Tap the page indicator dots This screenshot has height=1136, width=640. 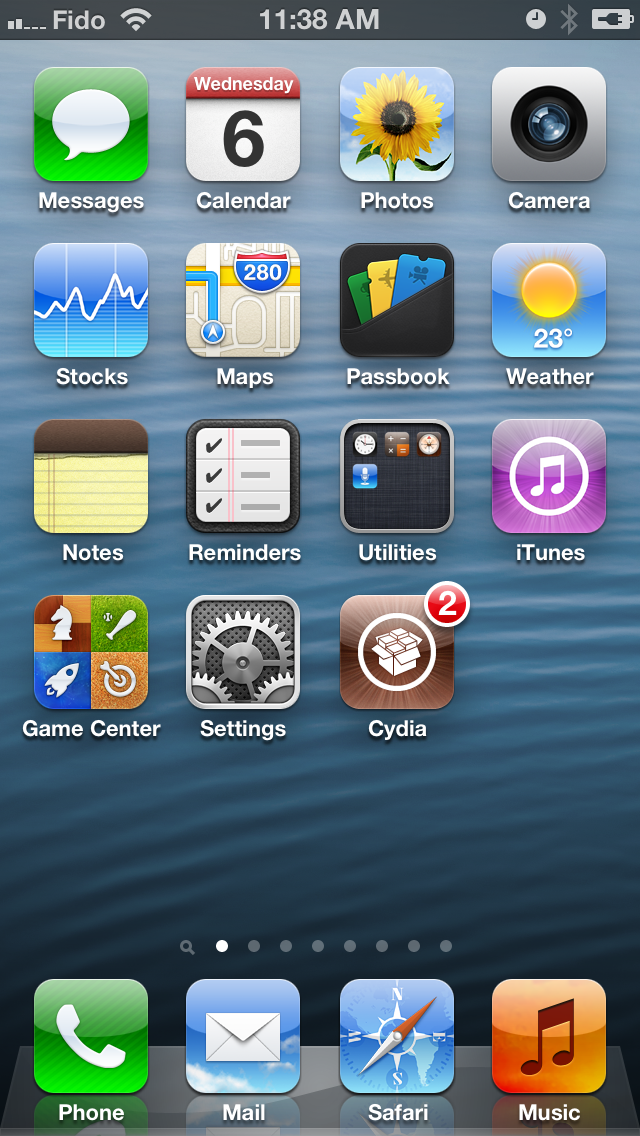click(x=317, y=946)
